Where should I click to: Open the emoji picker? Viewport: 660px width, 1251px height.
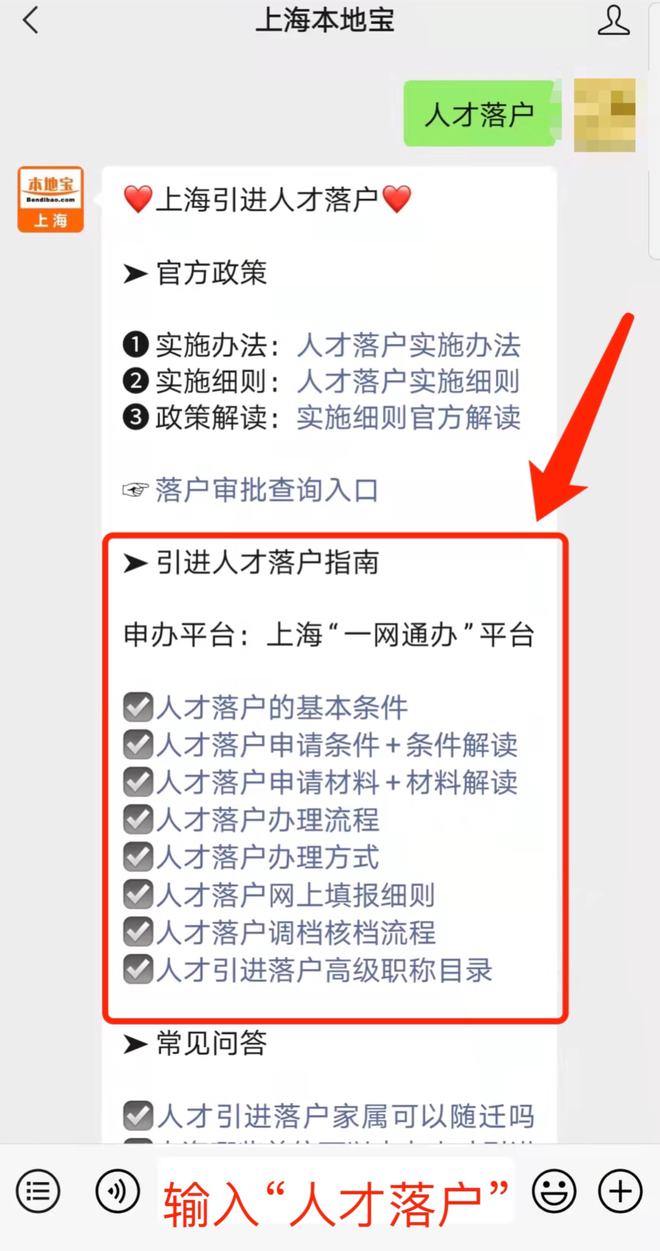553,1191
